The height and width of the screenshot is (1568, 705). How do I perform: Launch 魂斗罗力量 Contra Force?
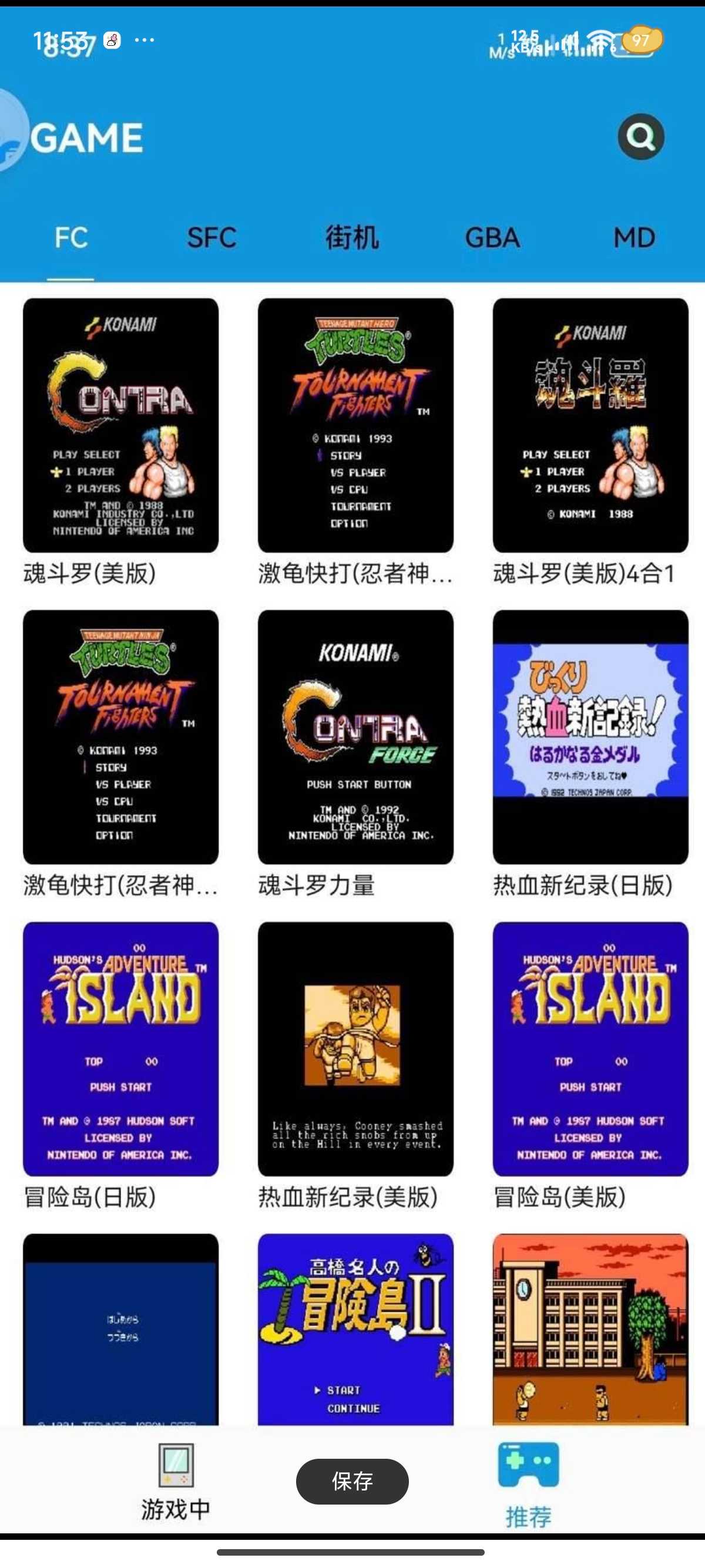(x=355, y=737)
